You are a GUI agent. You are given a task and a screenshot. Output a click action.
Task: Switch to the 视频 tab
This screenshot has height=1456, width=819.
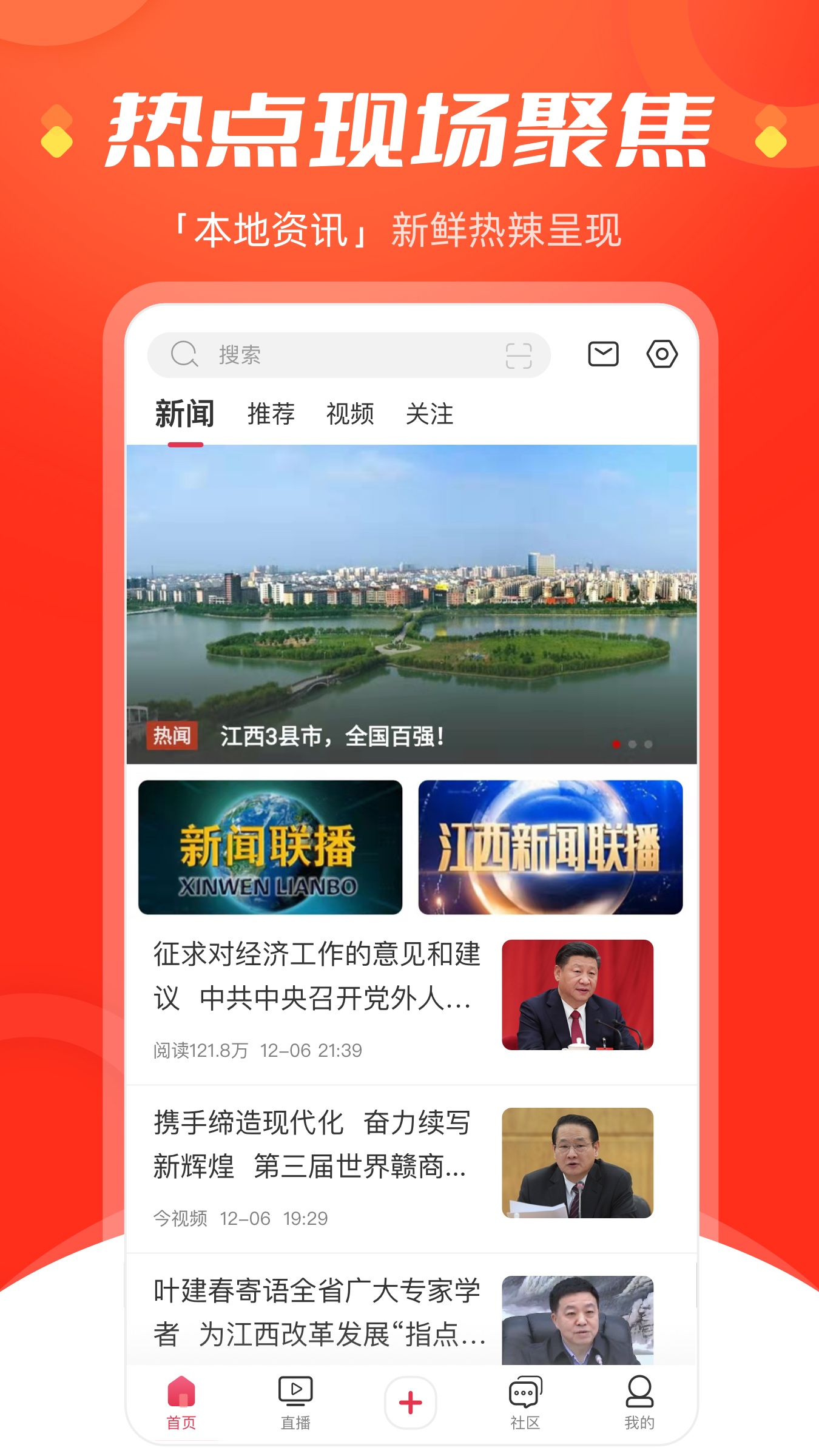(x=351, y=413)
